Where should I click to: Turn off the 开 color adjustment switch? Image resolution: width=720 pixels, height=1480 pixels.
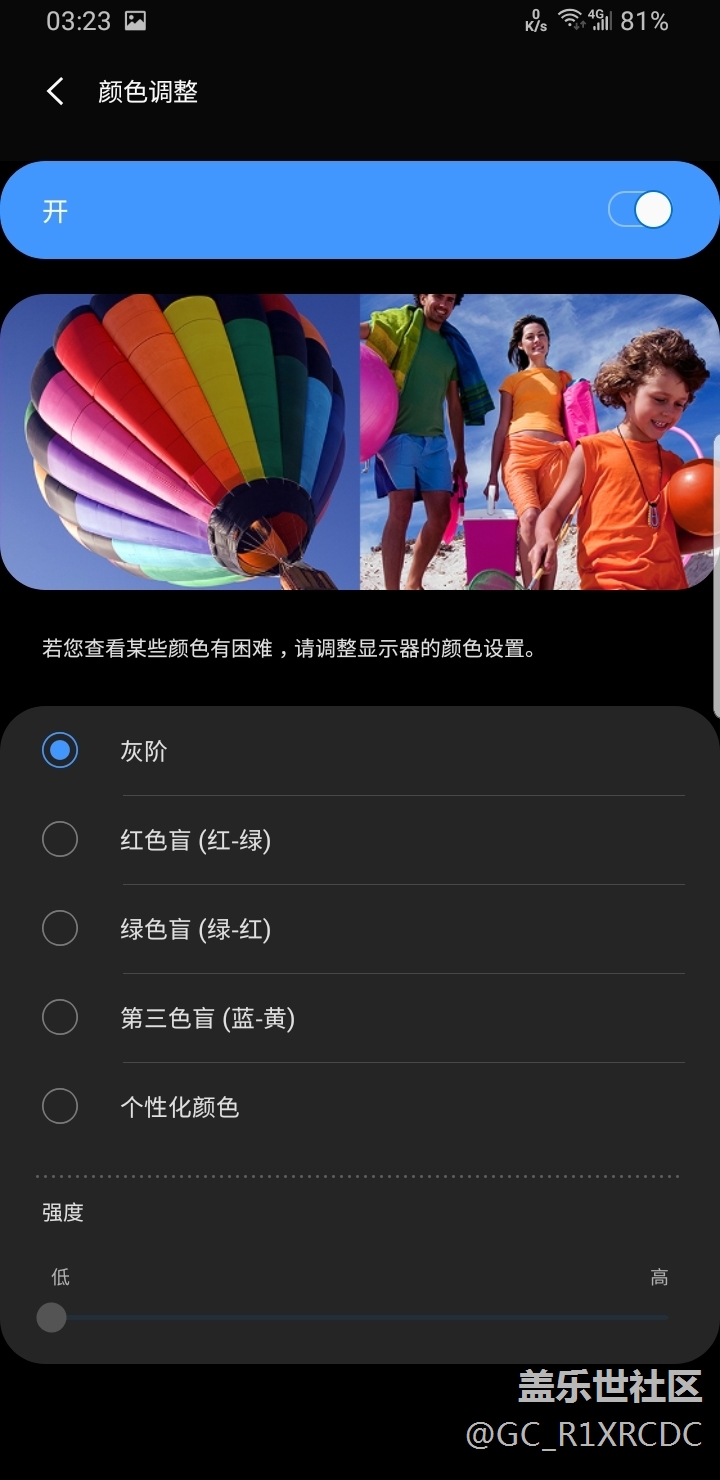tap(639, 210)
